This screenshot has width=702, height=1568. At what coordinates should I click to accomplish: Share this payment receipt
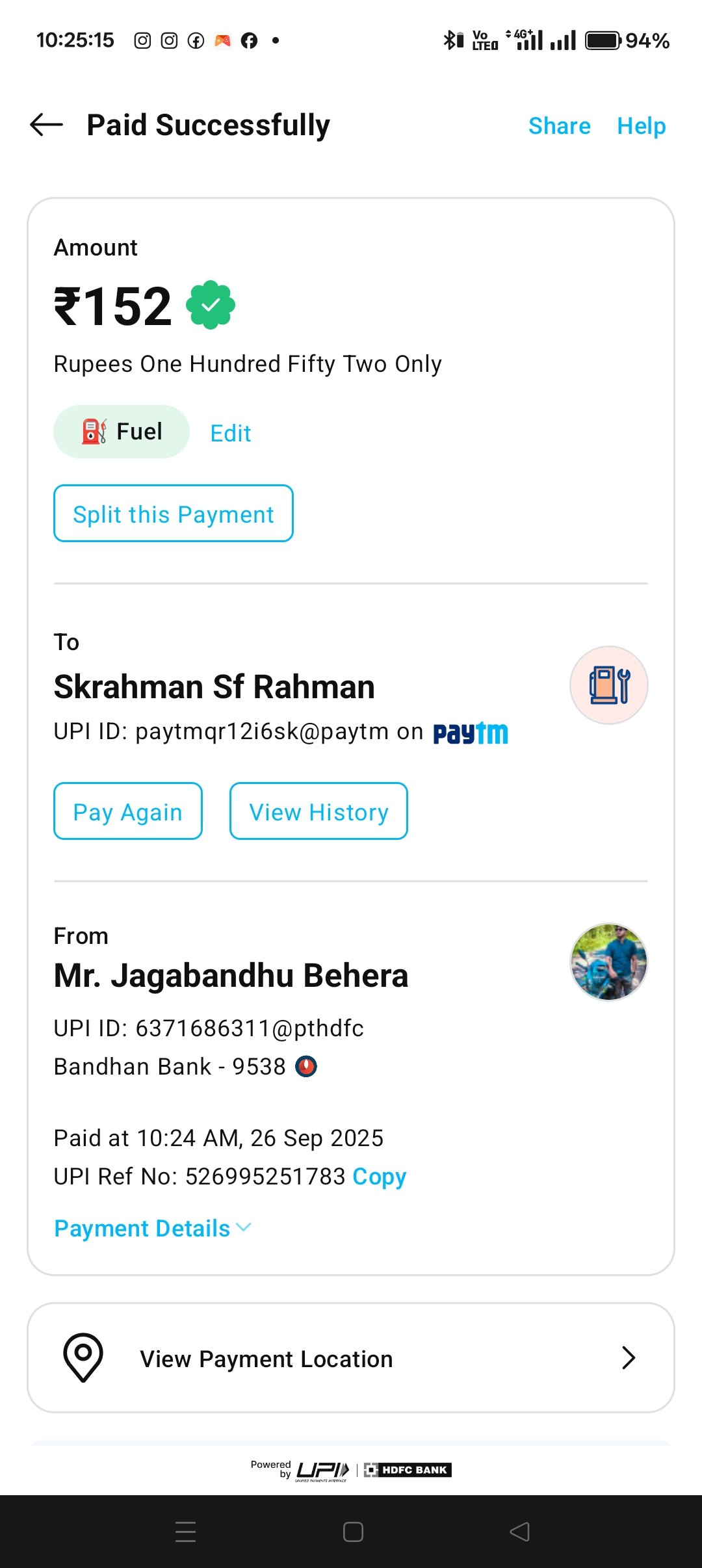point(559,125)
